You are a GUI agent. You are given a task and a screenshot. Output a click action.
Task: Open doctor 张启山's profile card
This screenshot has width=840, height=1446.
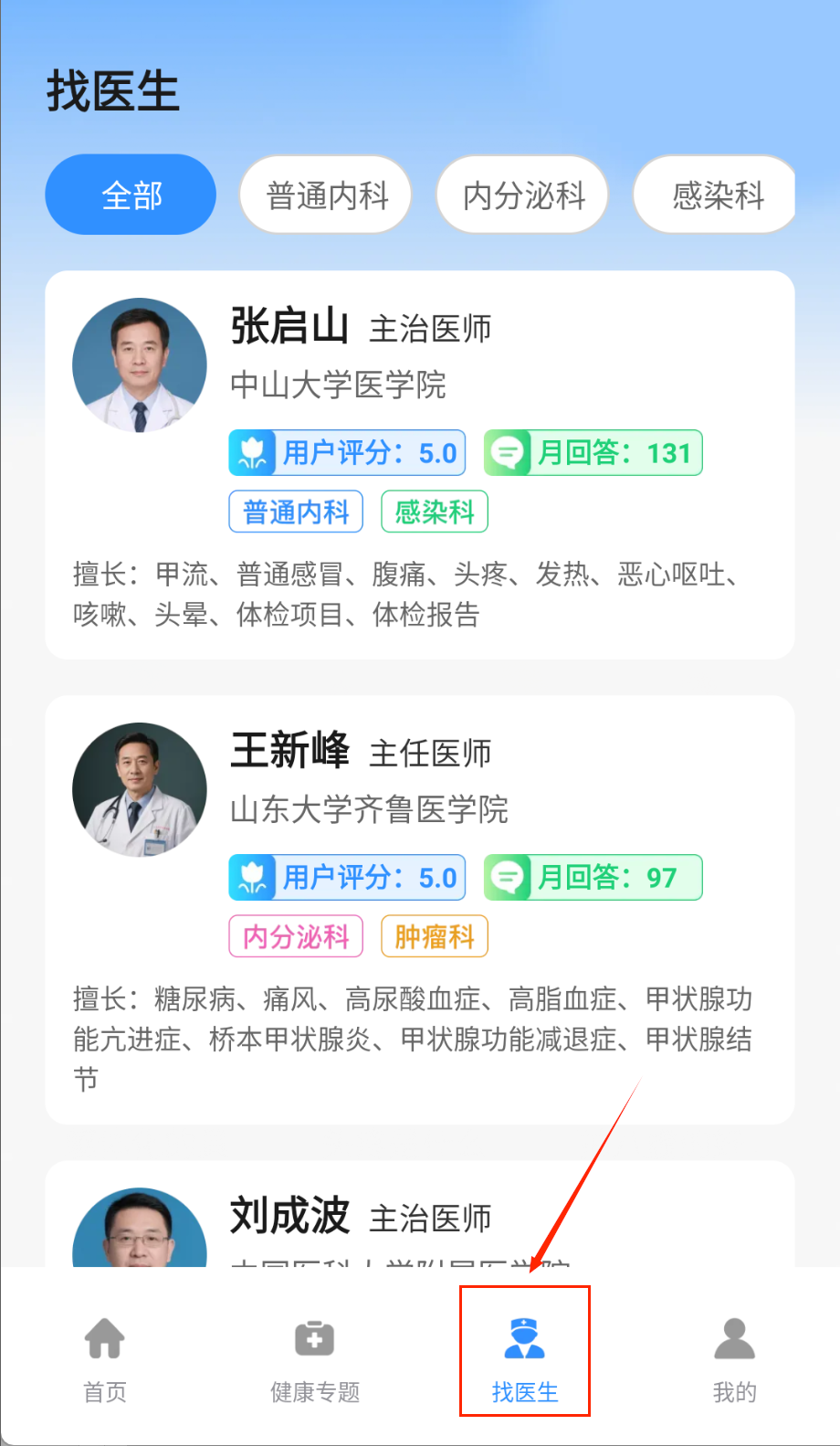(419, 464)
